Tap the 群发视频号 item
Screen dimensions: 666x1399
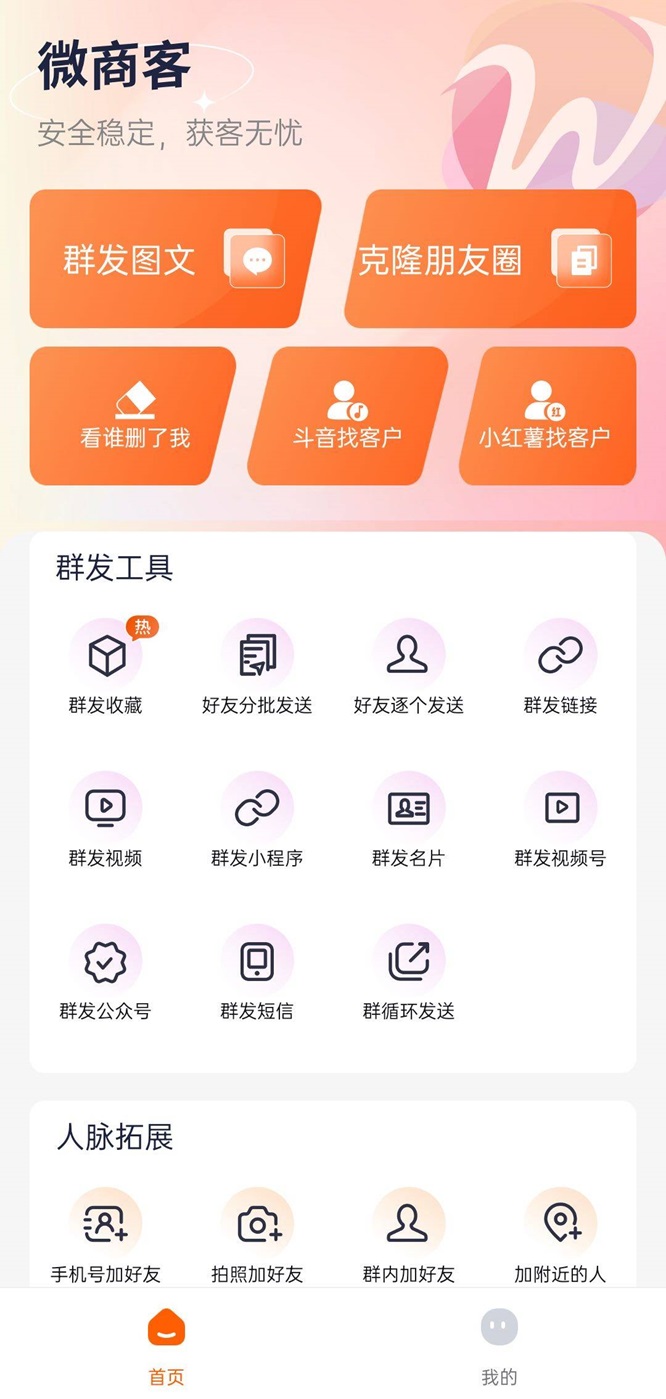pyautogui.click(x=560, y=820)
